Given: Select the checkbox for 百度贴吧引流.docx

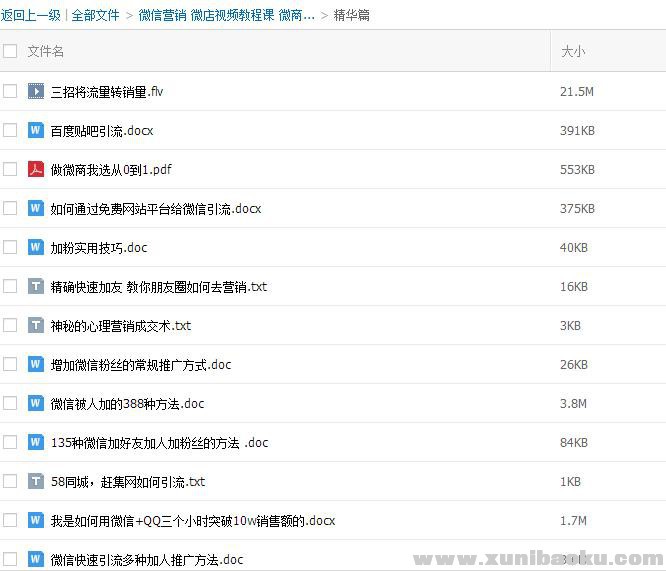Looking at the screenshot, I should coord(10,130).
